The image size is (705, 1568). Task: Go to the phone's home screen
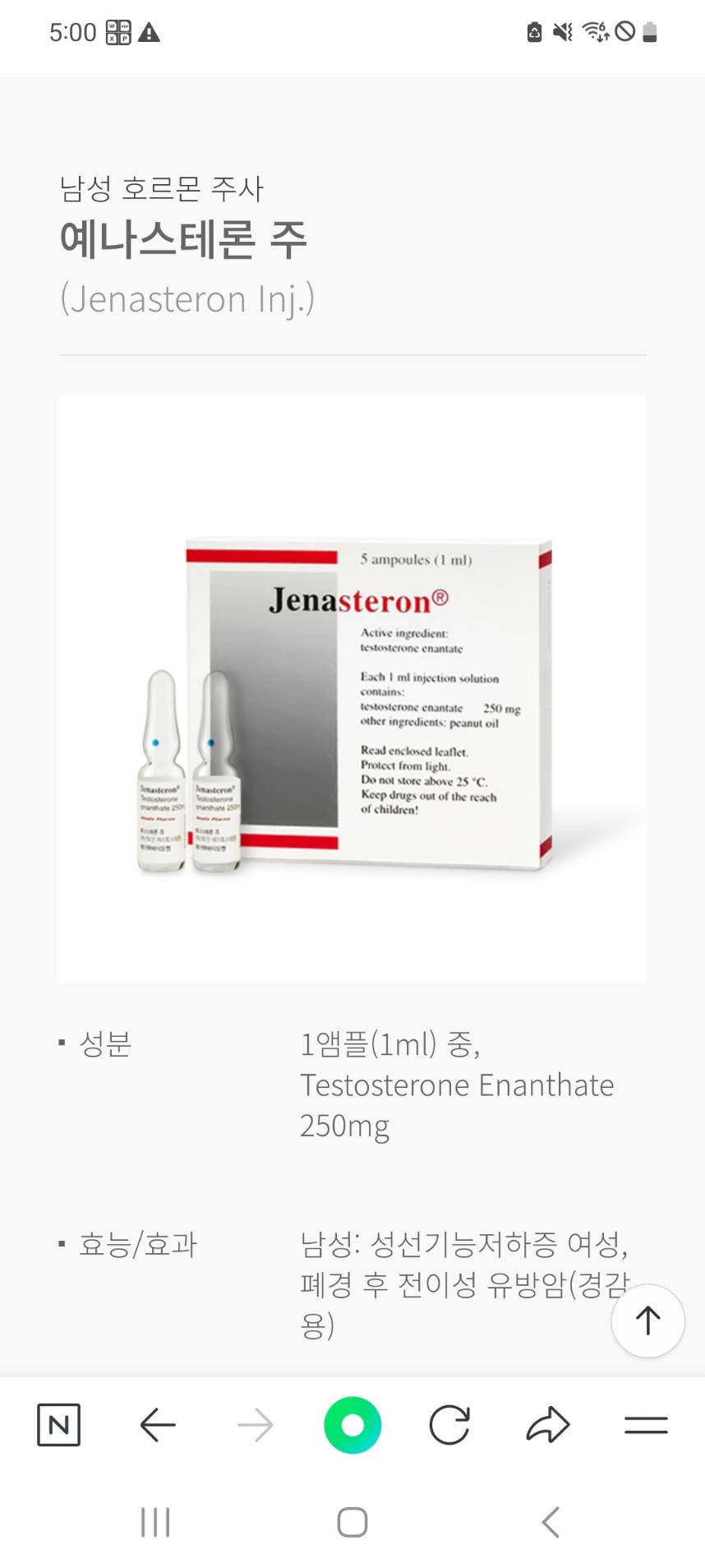352,1522
